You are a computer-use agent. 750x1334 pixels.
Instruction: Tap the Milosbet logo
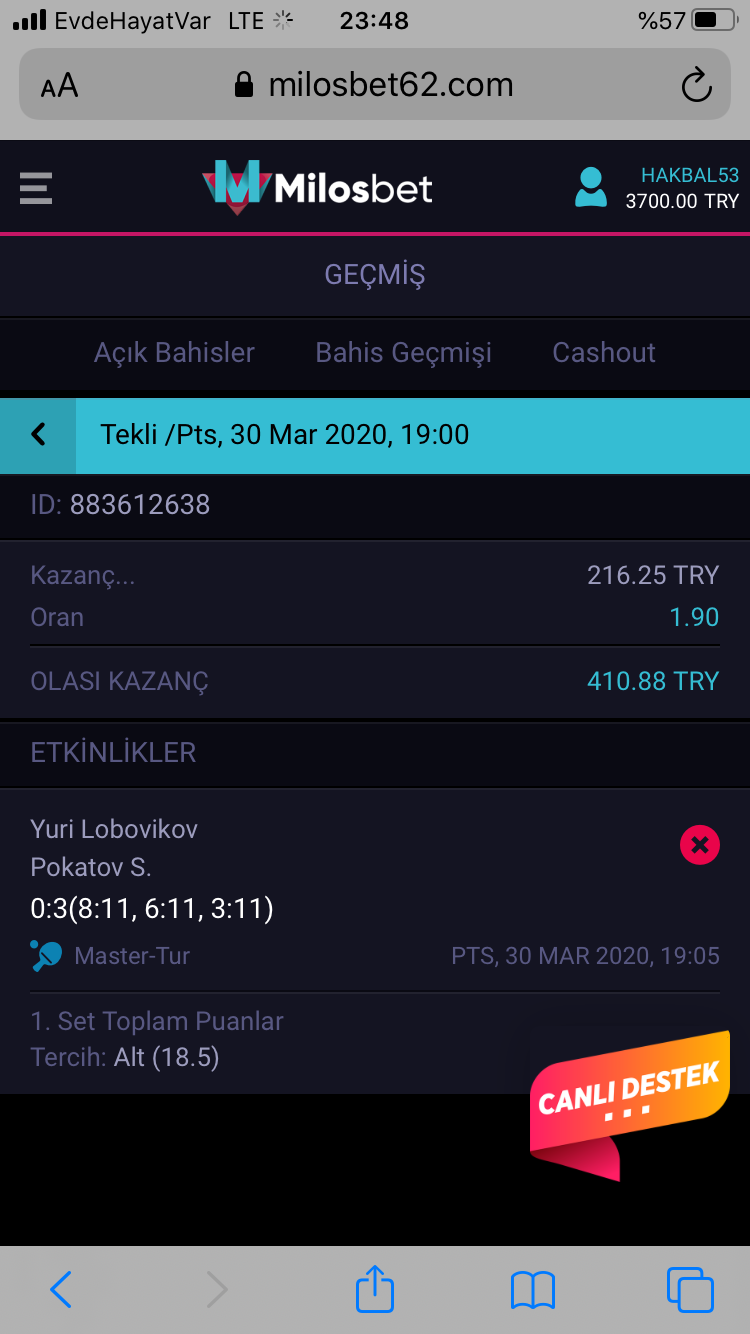coord(317,187)
